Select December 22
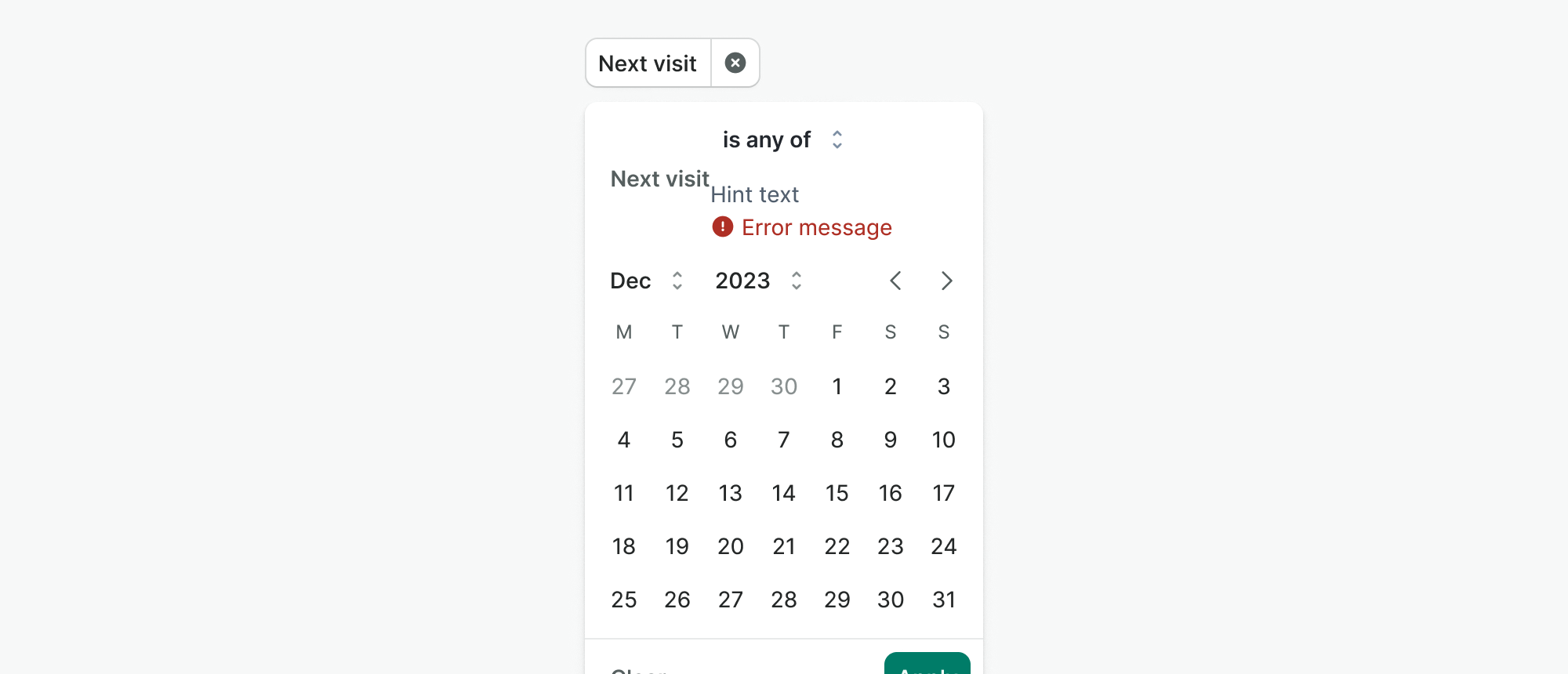 click(837, 546)
